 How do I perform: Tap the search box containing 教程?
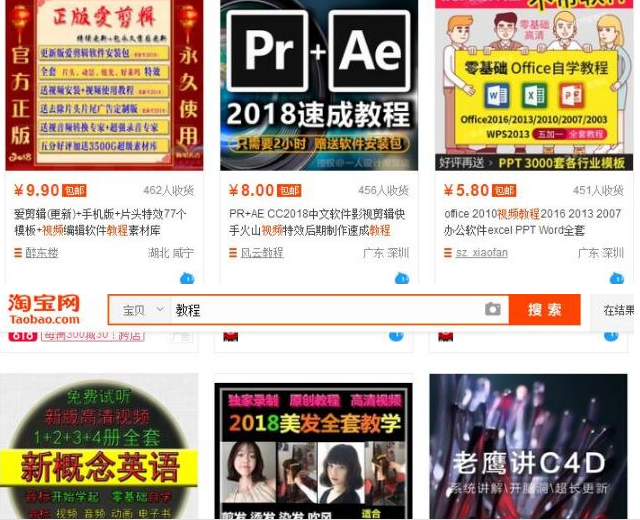[320, 310]
